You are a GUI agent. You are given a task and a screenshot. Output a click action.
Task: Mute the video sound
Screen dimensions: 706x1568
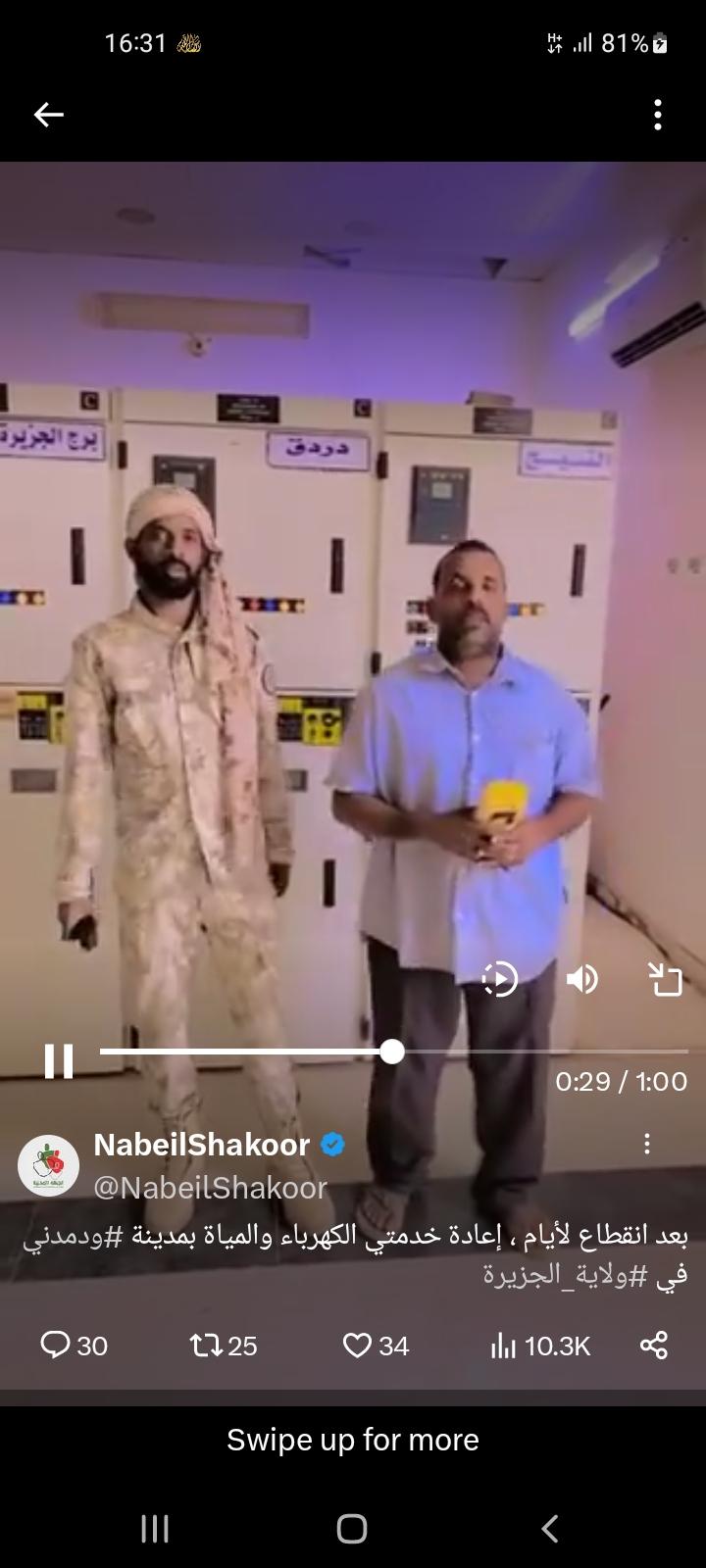coord(582,978)
